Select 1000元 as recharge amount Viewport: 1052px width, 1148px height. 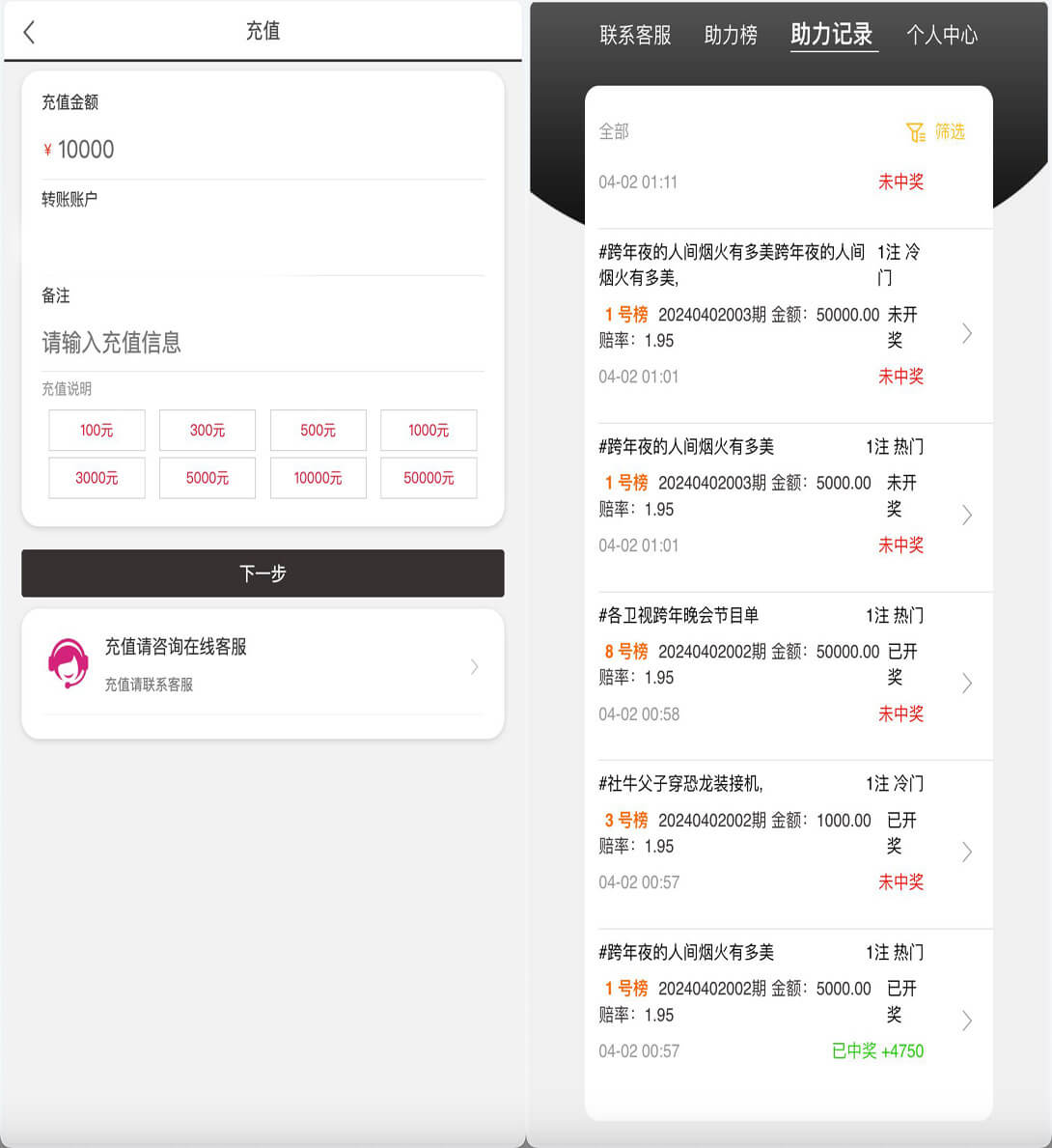click(429, 431)
